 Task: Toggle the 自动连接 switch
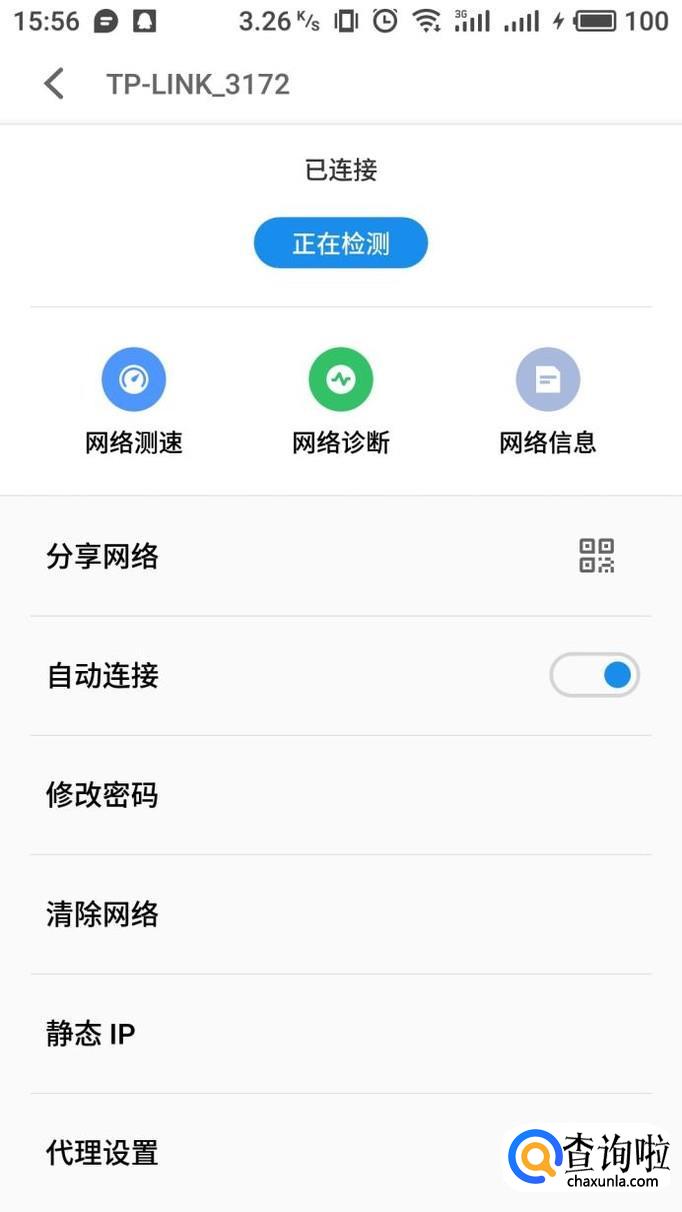pos(594,676)
